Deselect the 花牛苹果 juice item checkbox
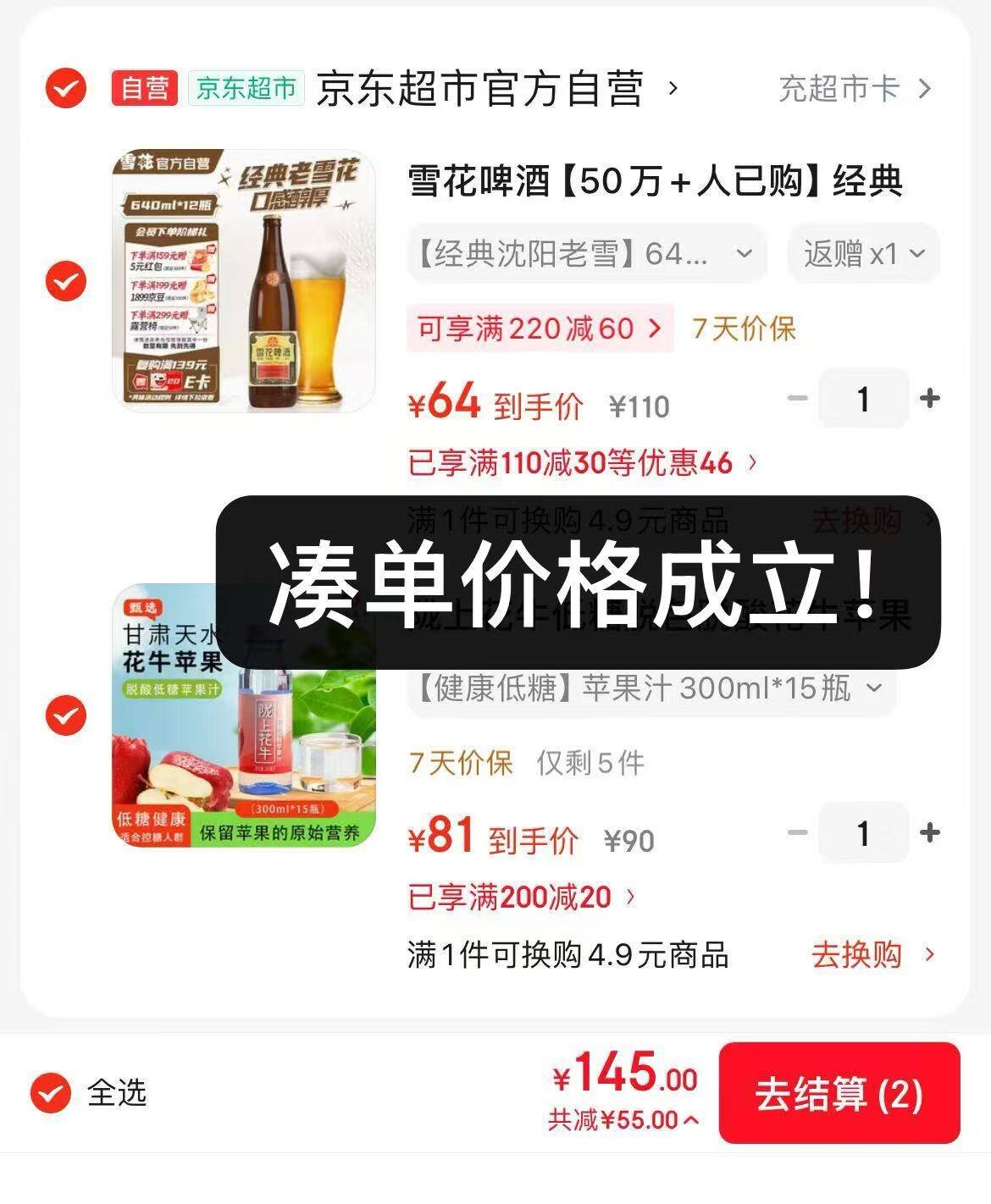Image resolution: width=991 pixels, height=1204 pixels. 66,715
